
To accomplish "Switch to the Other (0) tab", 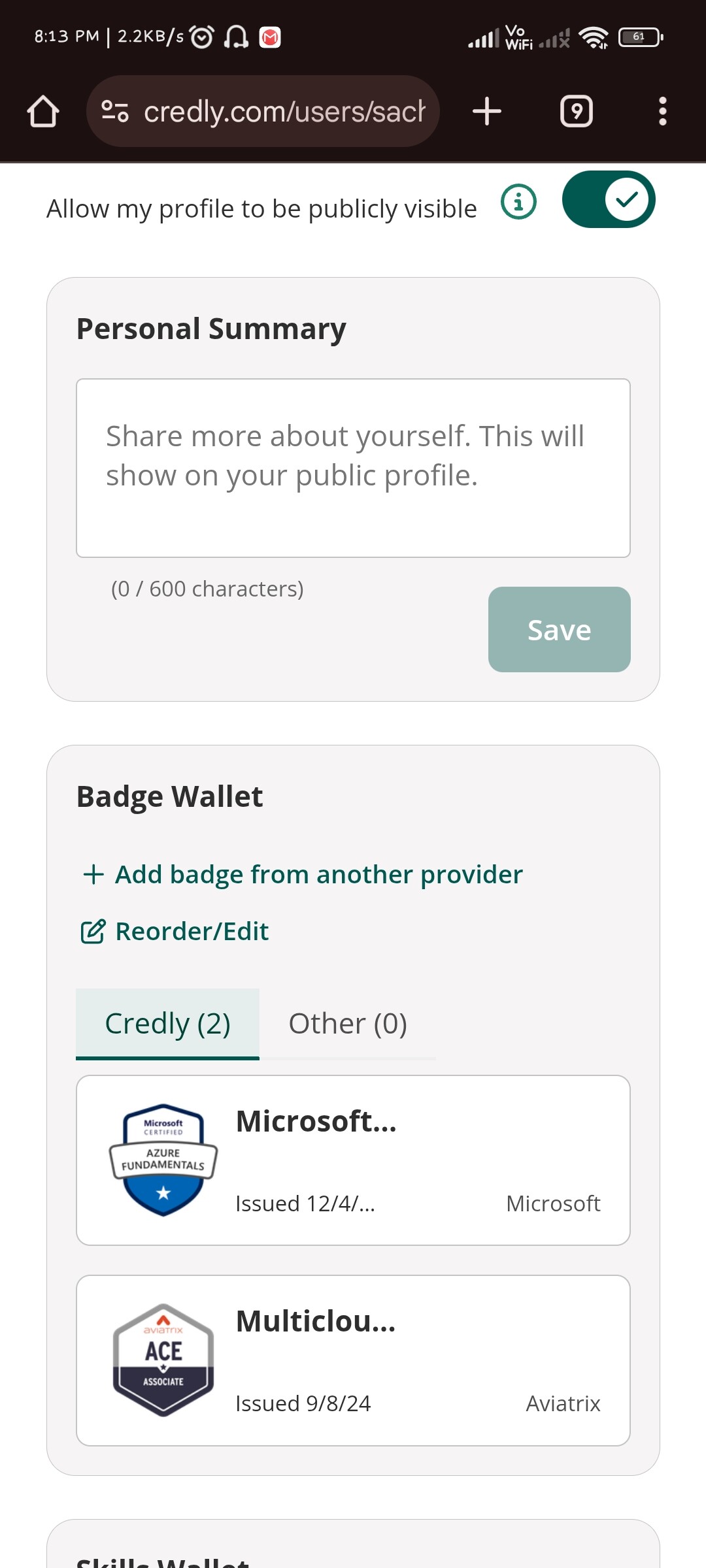I will pos(348,1024).
